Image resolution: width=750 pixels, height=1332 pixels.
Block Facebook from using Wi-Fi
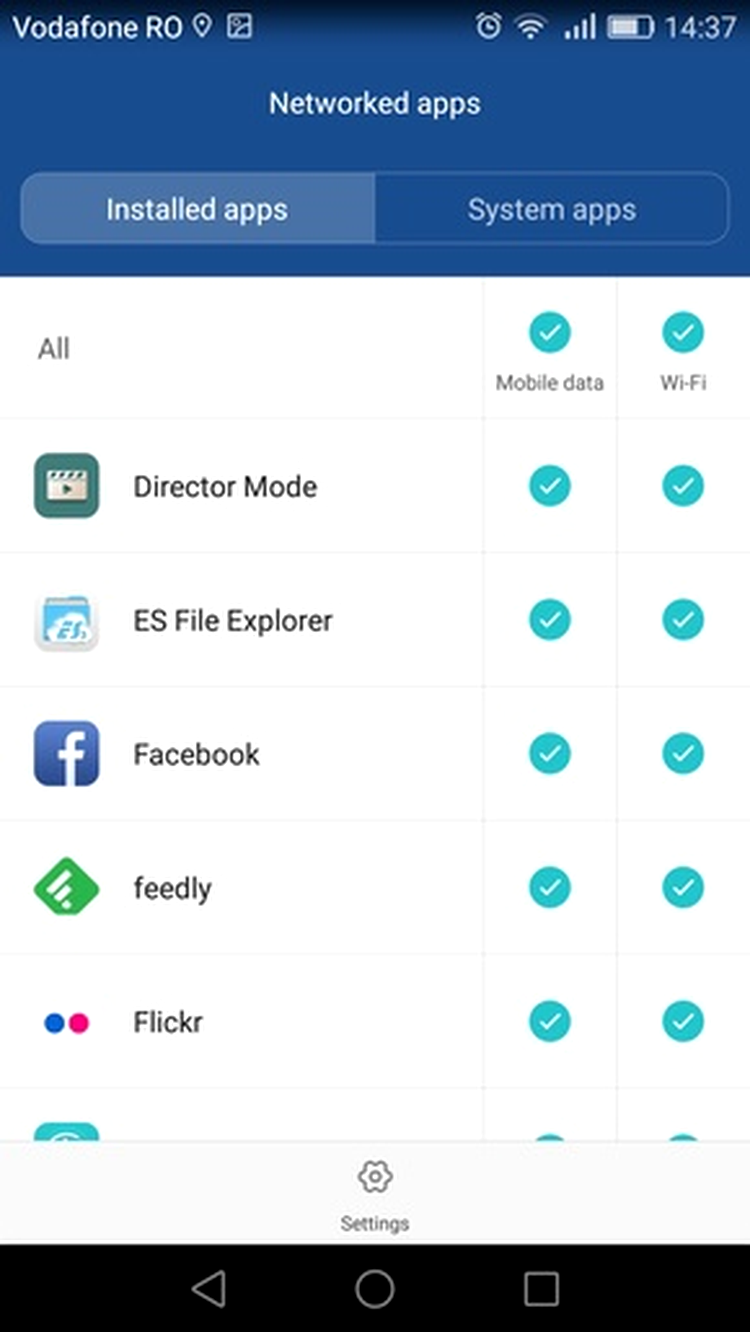tap(683, 753)
